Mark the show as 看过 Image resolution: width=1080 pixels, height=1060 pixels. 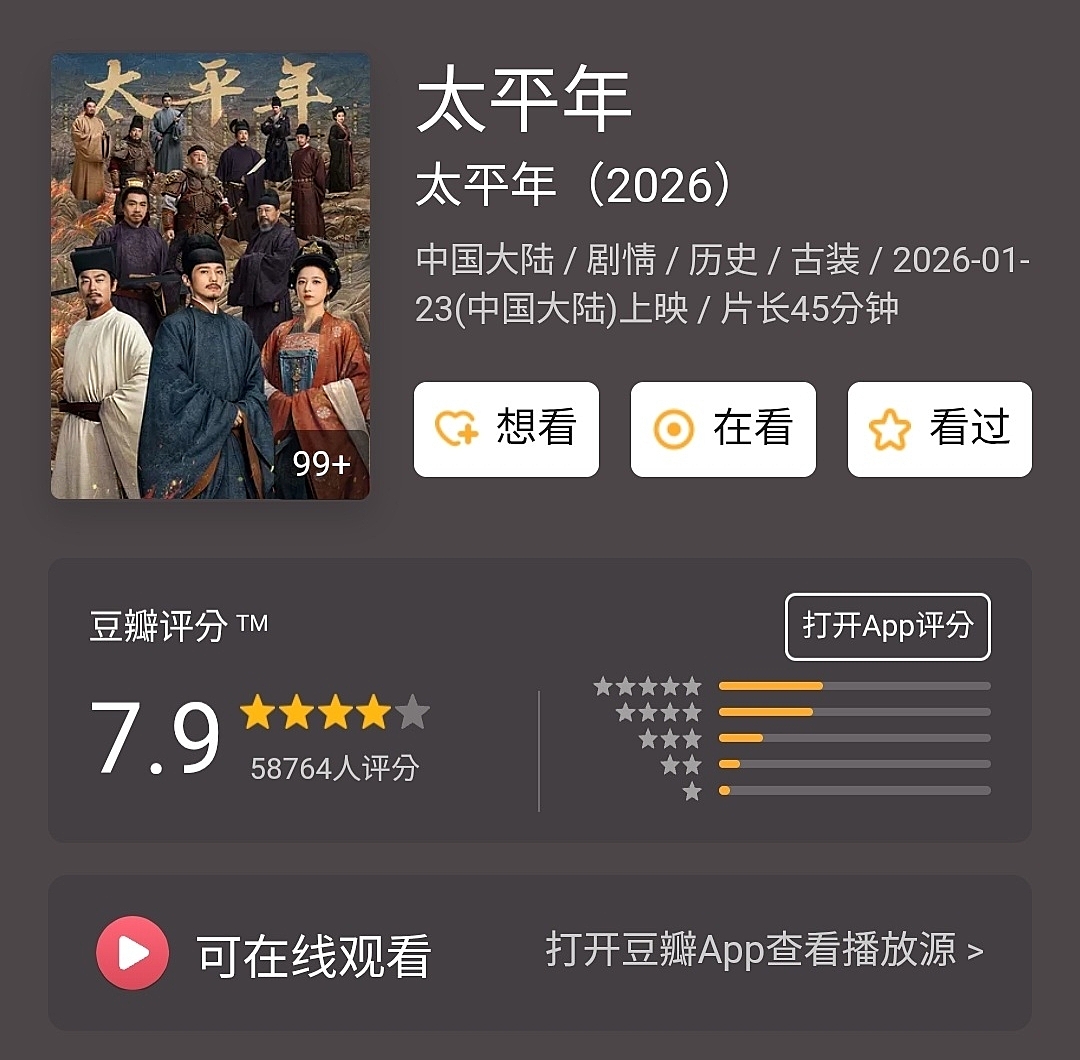(x=939, y=429)
